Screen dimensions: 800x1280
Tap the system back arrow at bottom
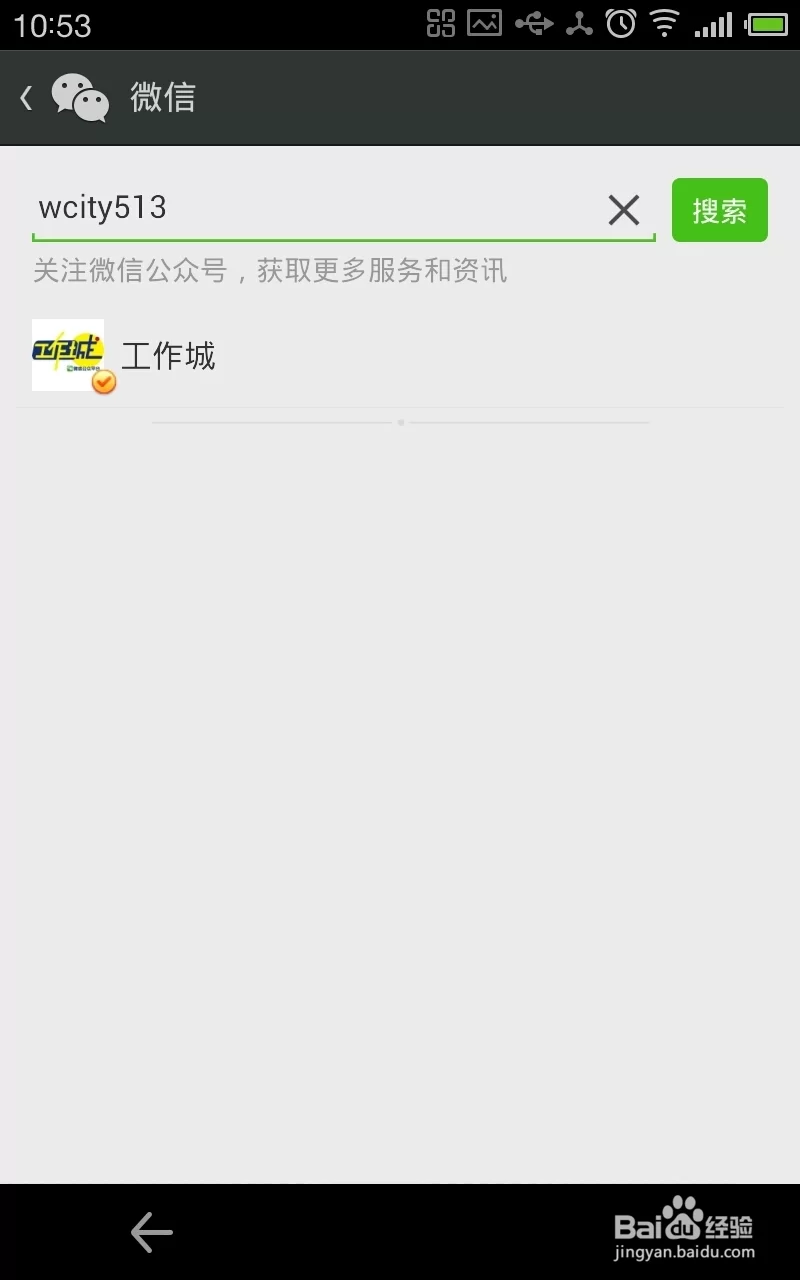pyautogui.click(x=152, y=1232)
